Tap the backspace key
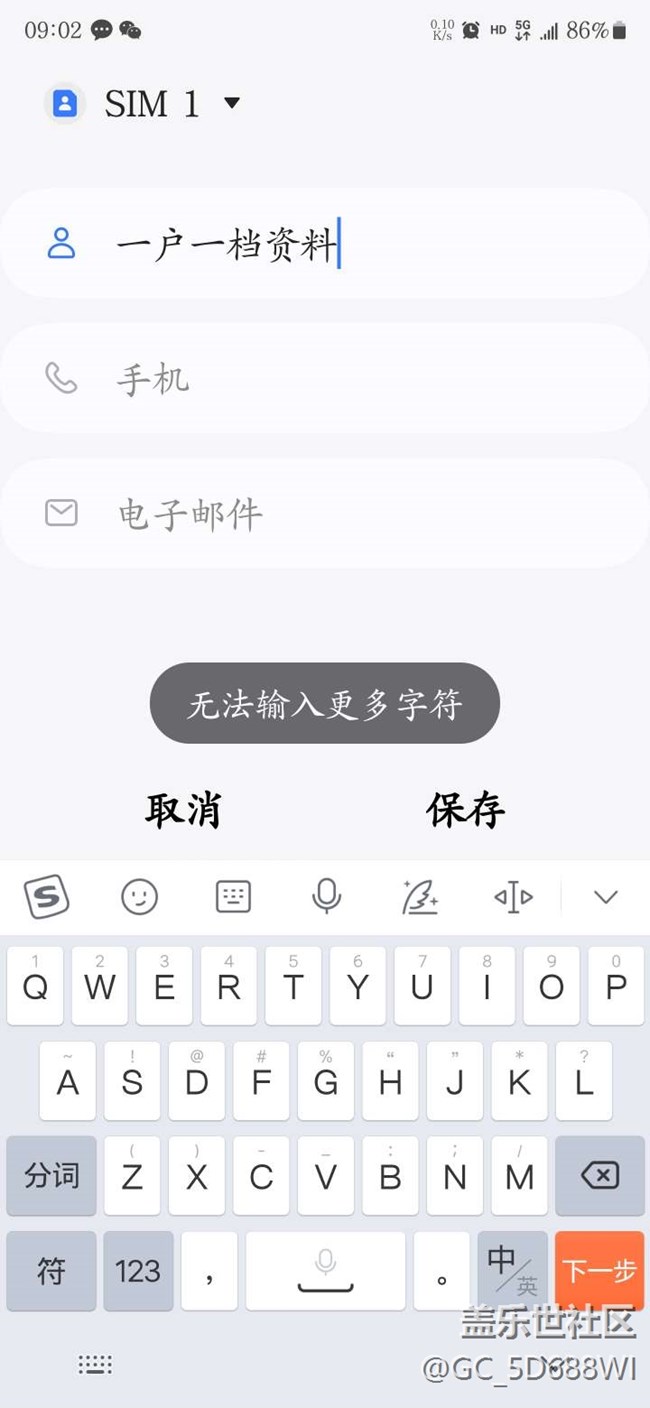650x1408 pixels. pos(600,1176)
